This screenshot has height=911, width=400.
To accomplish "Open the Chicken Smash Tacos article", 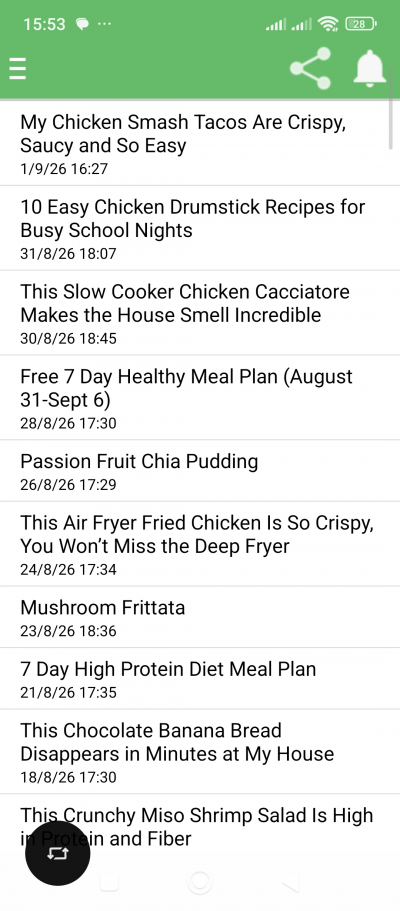I will [x=197, y=144].
